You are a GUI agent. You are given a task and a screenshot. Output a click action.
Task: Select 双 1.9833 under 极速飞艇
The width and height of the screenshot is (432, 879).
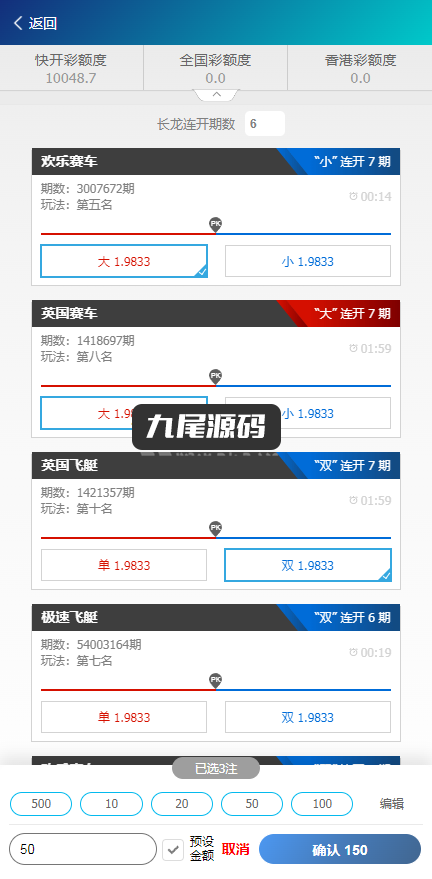[308, 717]
